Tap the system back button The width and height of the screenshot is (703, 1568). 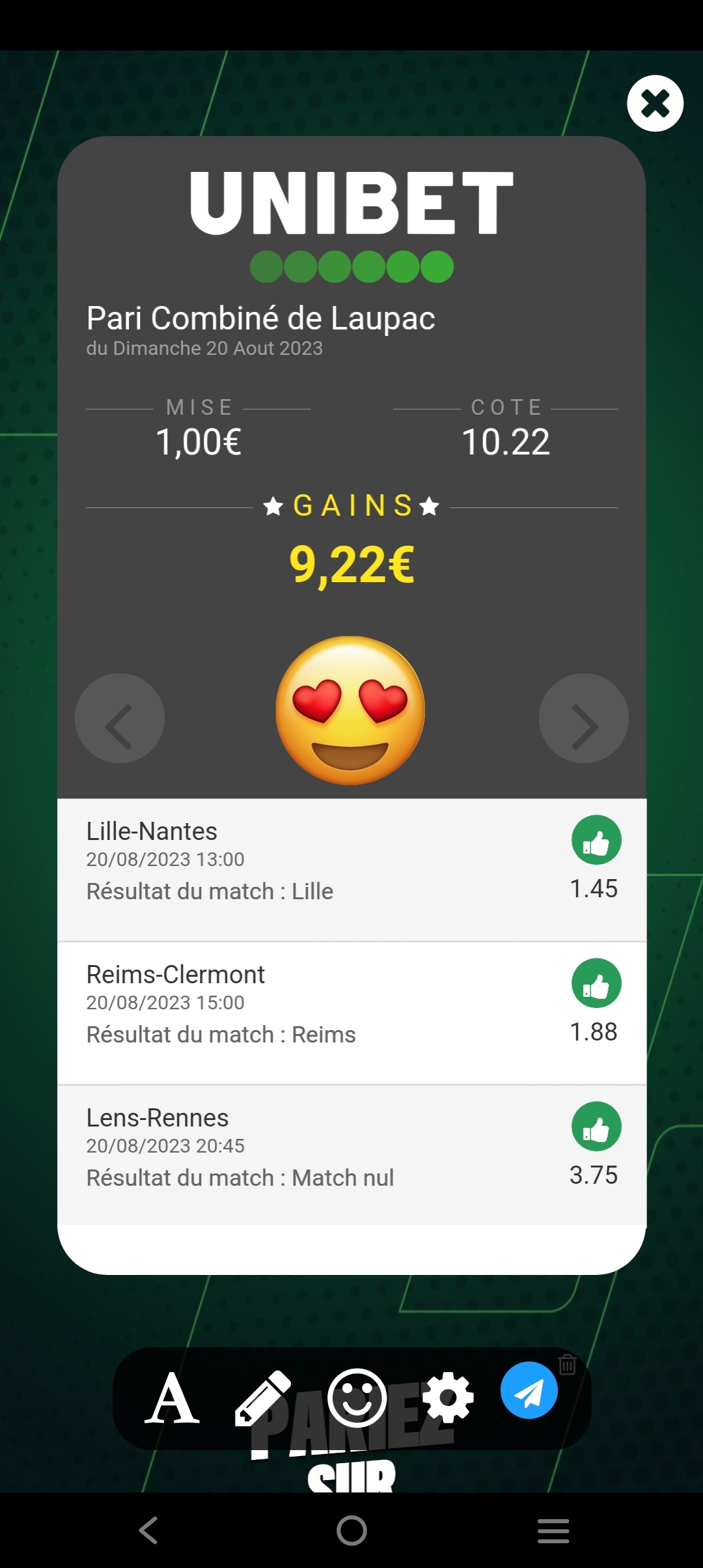tap(149, 1530)
